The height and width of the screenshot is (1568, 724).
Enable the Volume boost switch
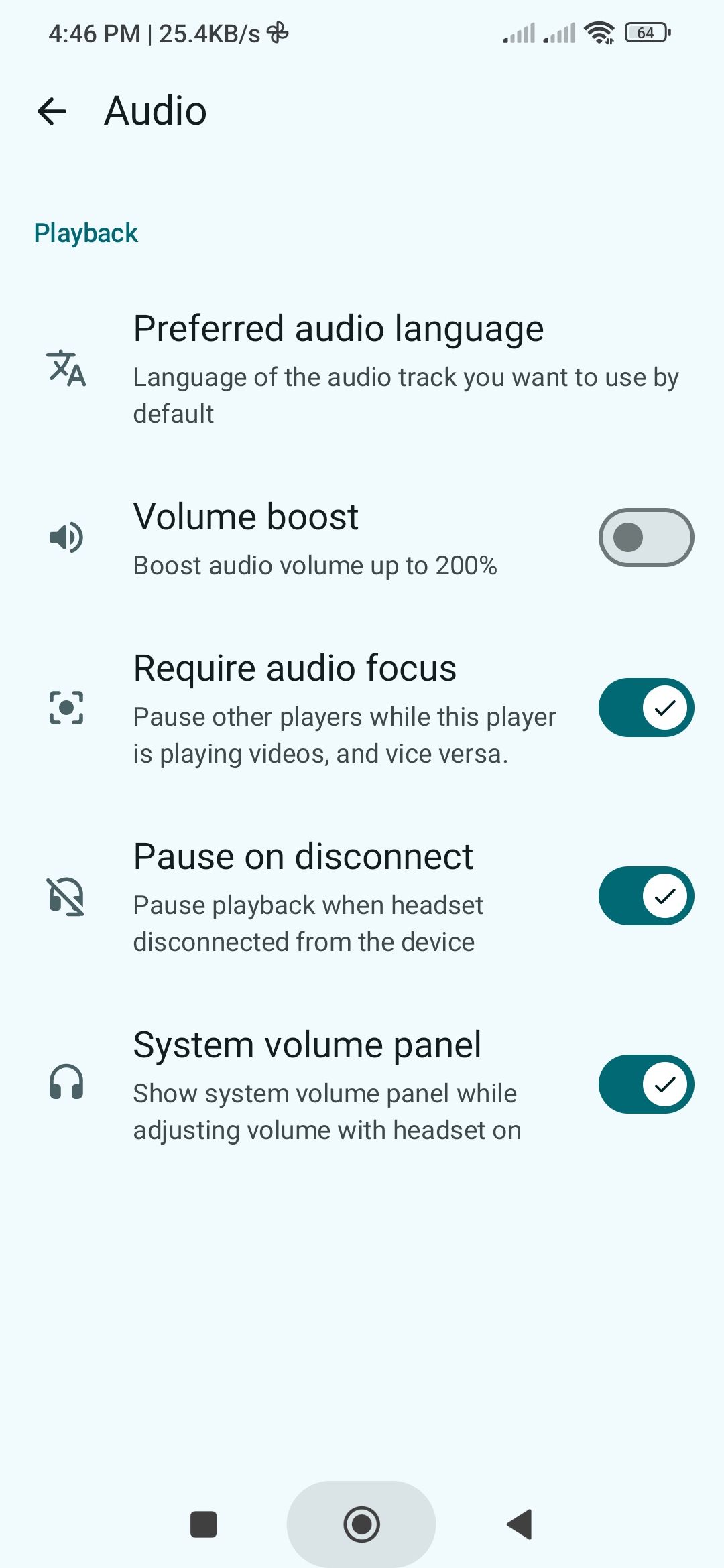tap(646, 537)
